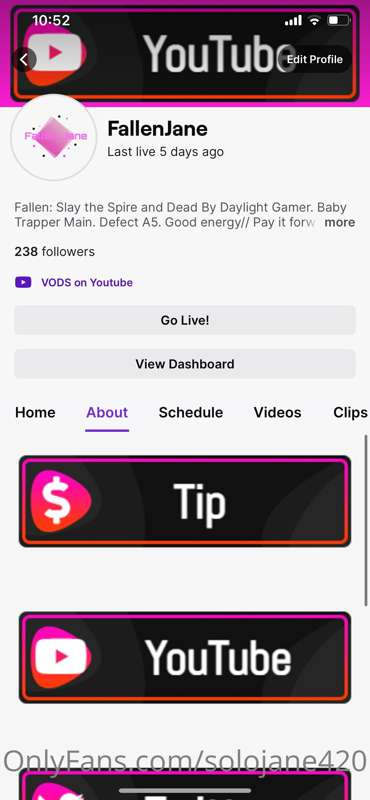Go back using the top-left arrow

click(x=24, y=60)
